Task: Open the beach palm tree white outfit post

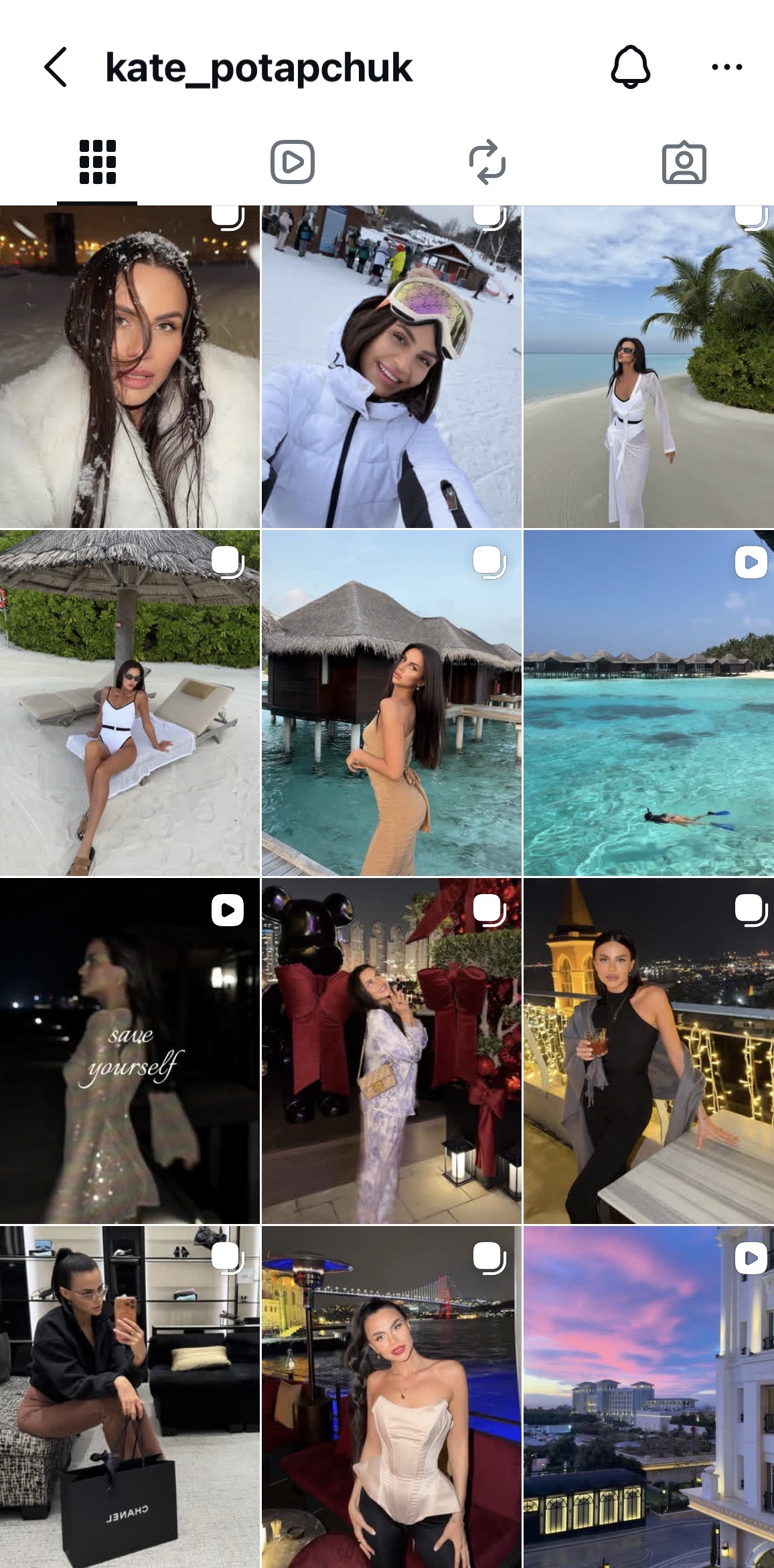Action: pyautogui.click(x=649, y=367)
